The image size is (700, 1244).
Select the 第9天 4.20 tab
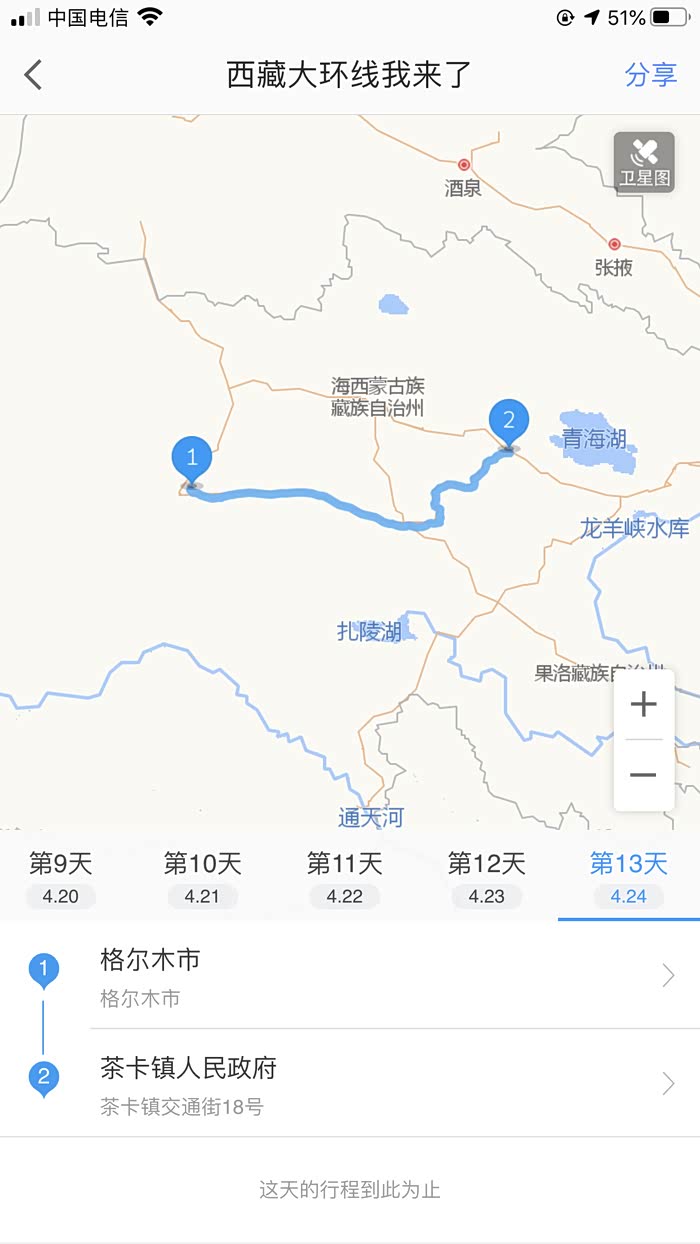point(61,877)
